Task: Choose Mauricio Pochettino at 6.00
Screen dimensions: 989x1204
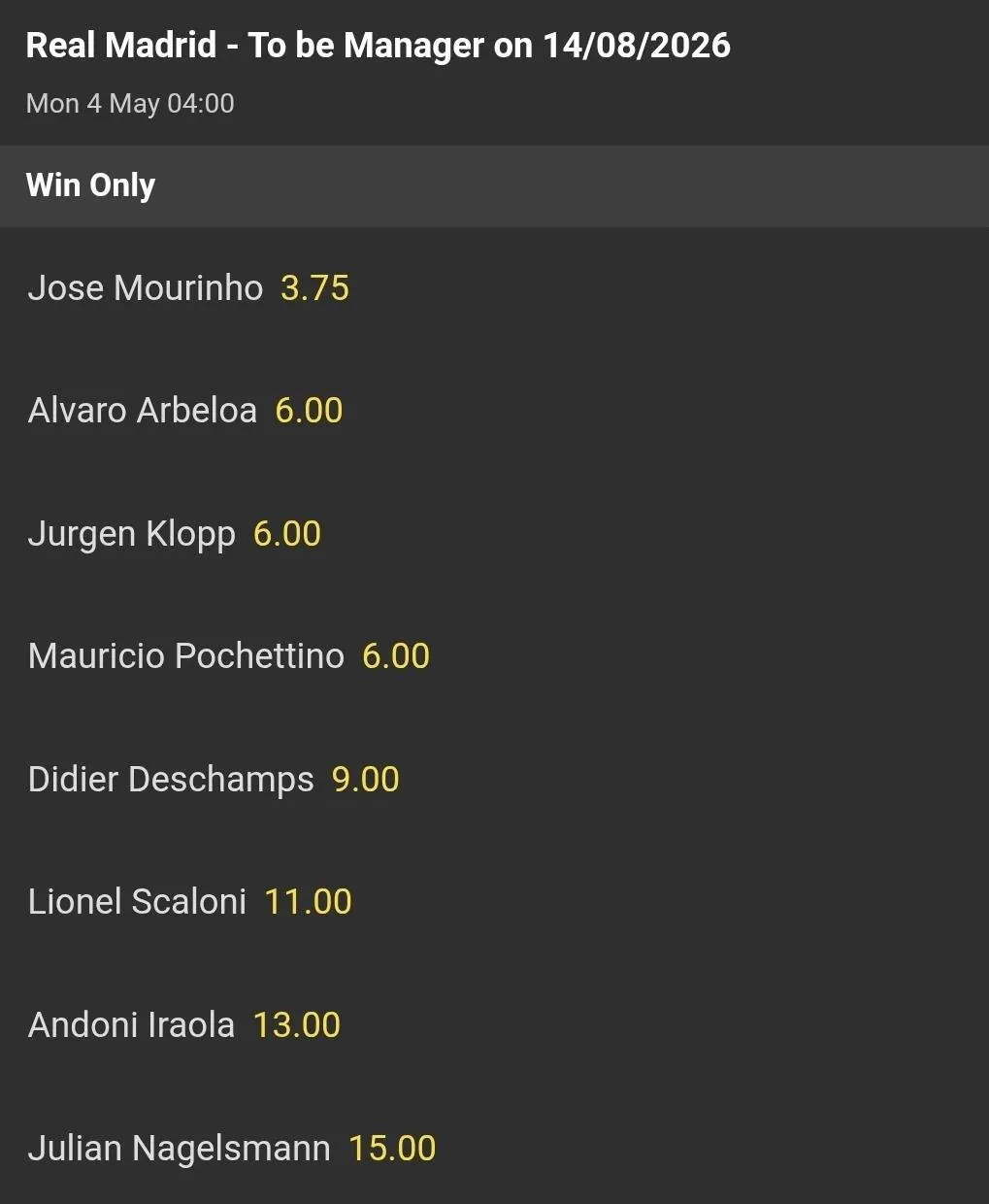Action: point(395,656)
